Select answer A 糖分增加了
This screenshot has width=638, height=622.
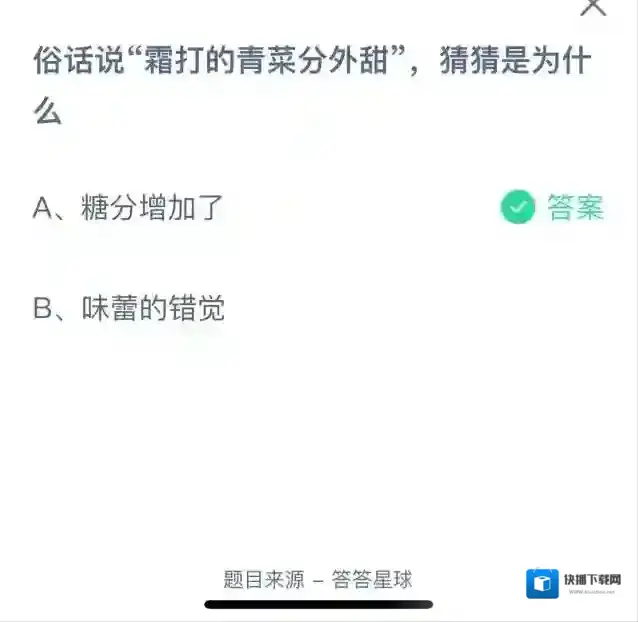coord(129,207)
